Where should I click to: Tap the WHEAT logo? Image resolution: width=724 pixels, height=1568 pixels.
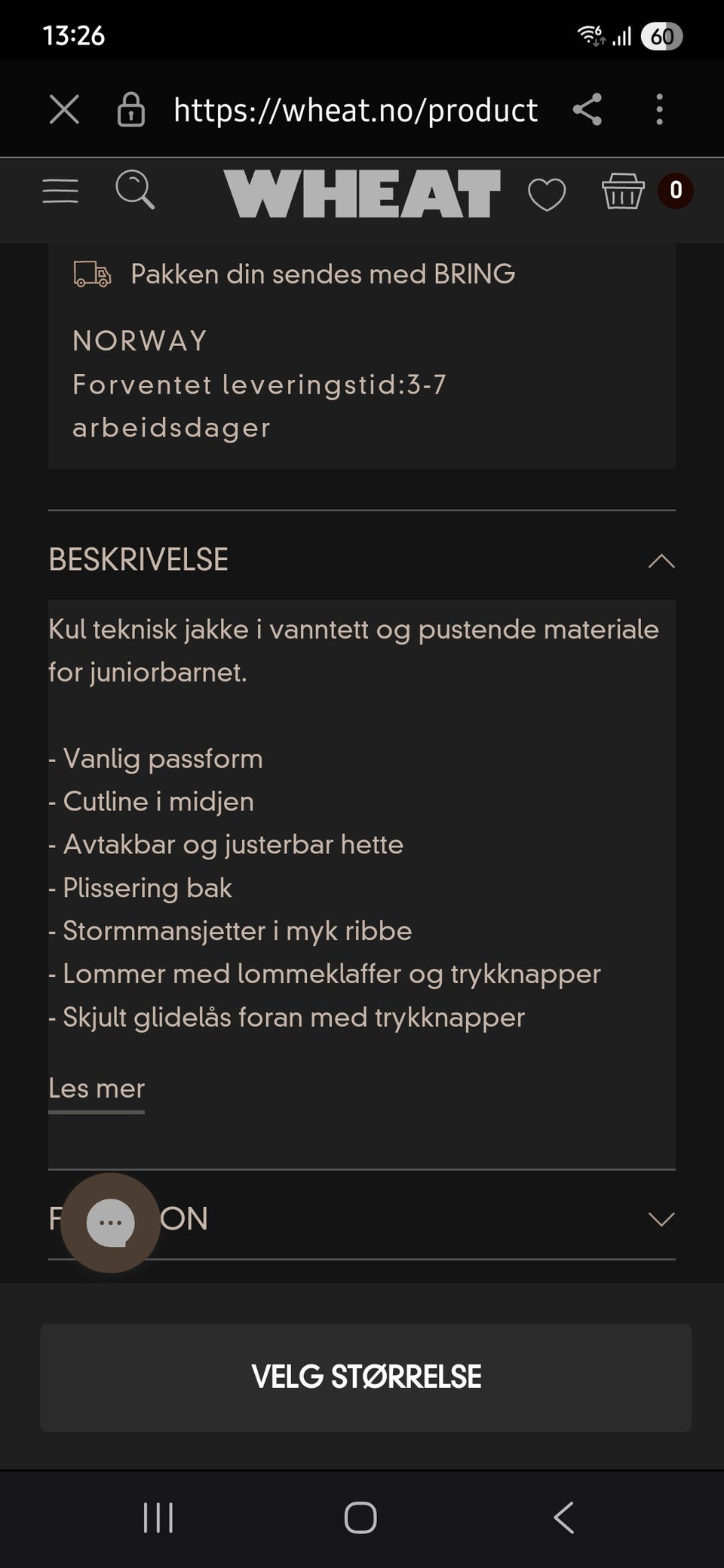362,192
